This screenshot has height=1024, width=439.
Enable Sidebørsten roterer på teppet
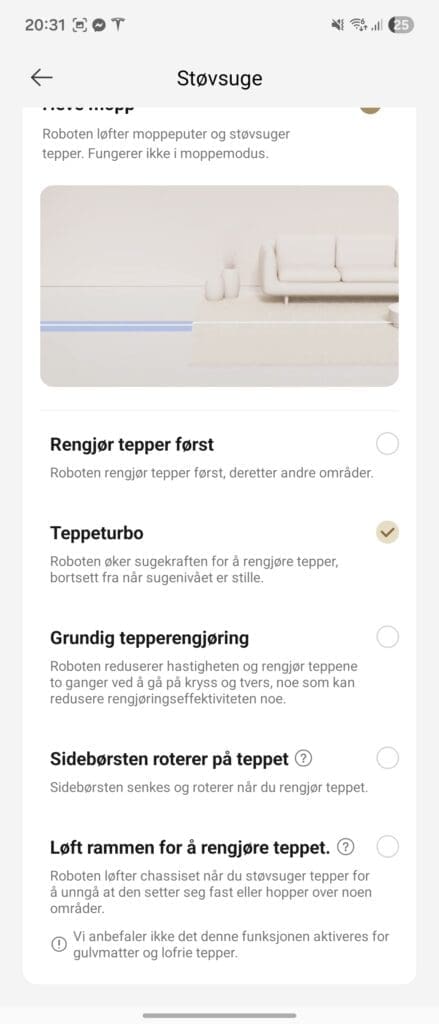pos(387,758)
